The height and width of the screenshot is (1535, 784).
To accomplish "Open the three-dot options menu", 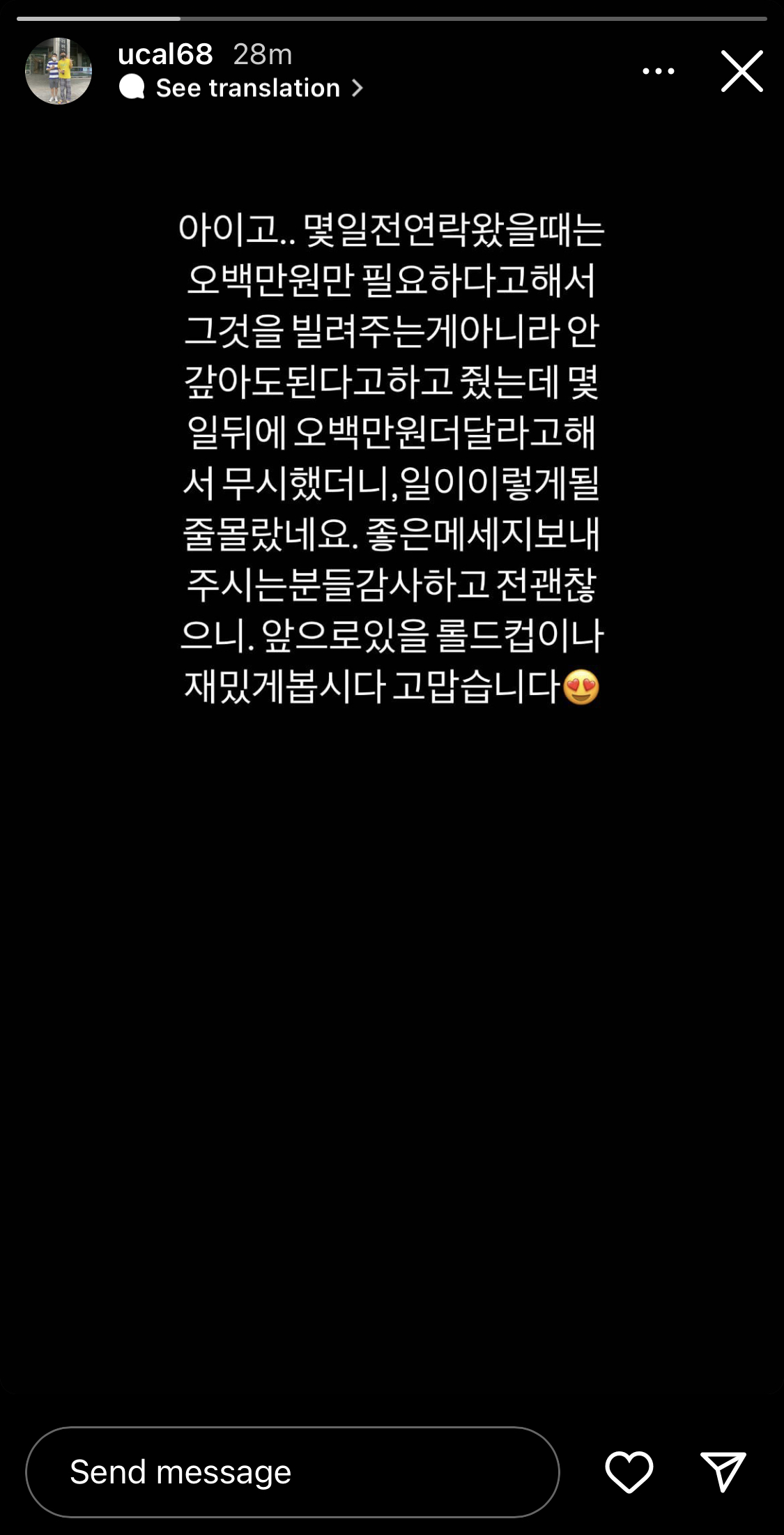I will pos(658,71).
